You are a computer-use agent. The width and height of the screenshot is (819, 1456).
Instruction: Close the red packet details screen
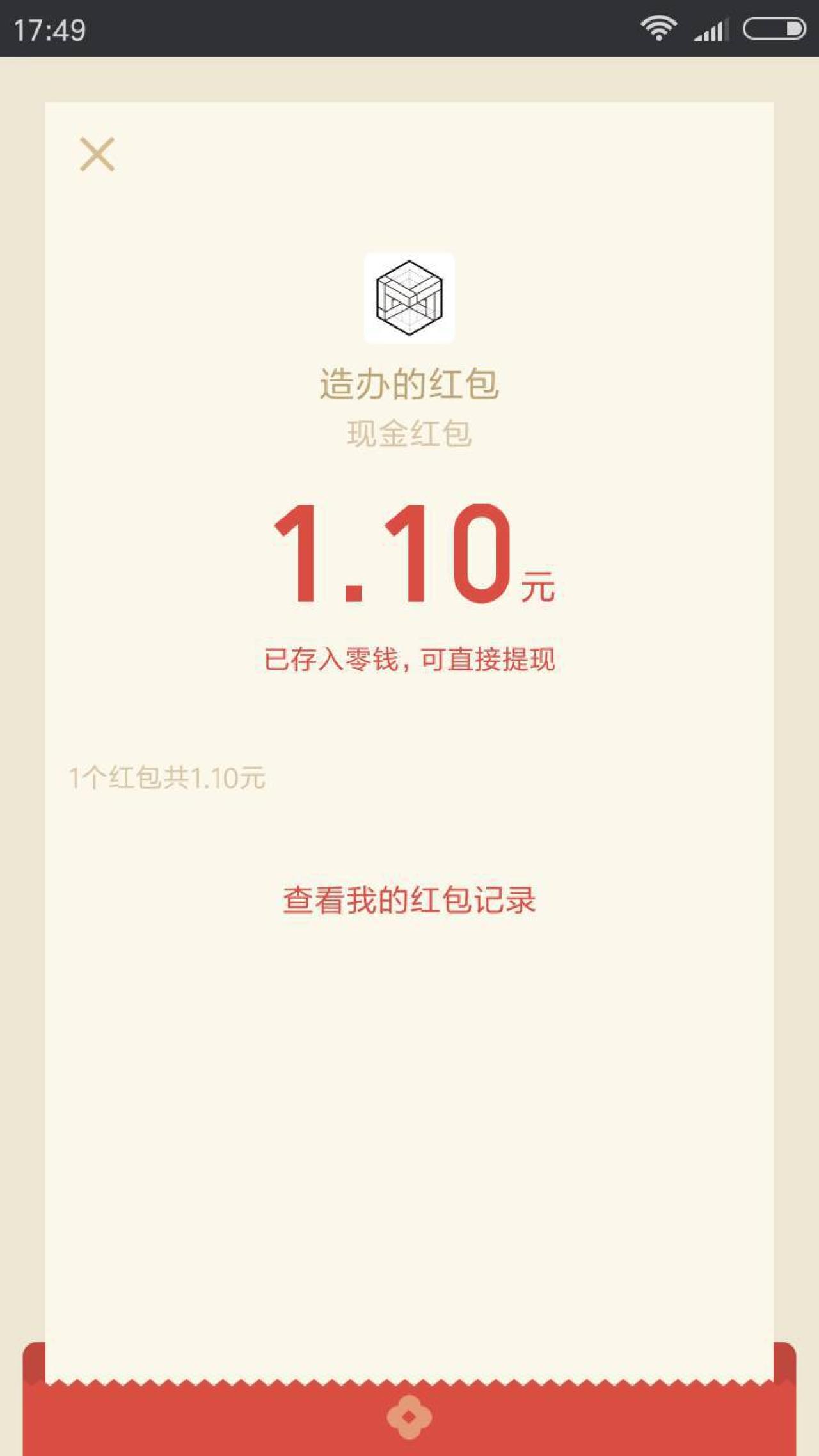click(97, 154)
